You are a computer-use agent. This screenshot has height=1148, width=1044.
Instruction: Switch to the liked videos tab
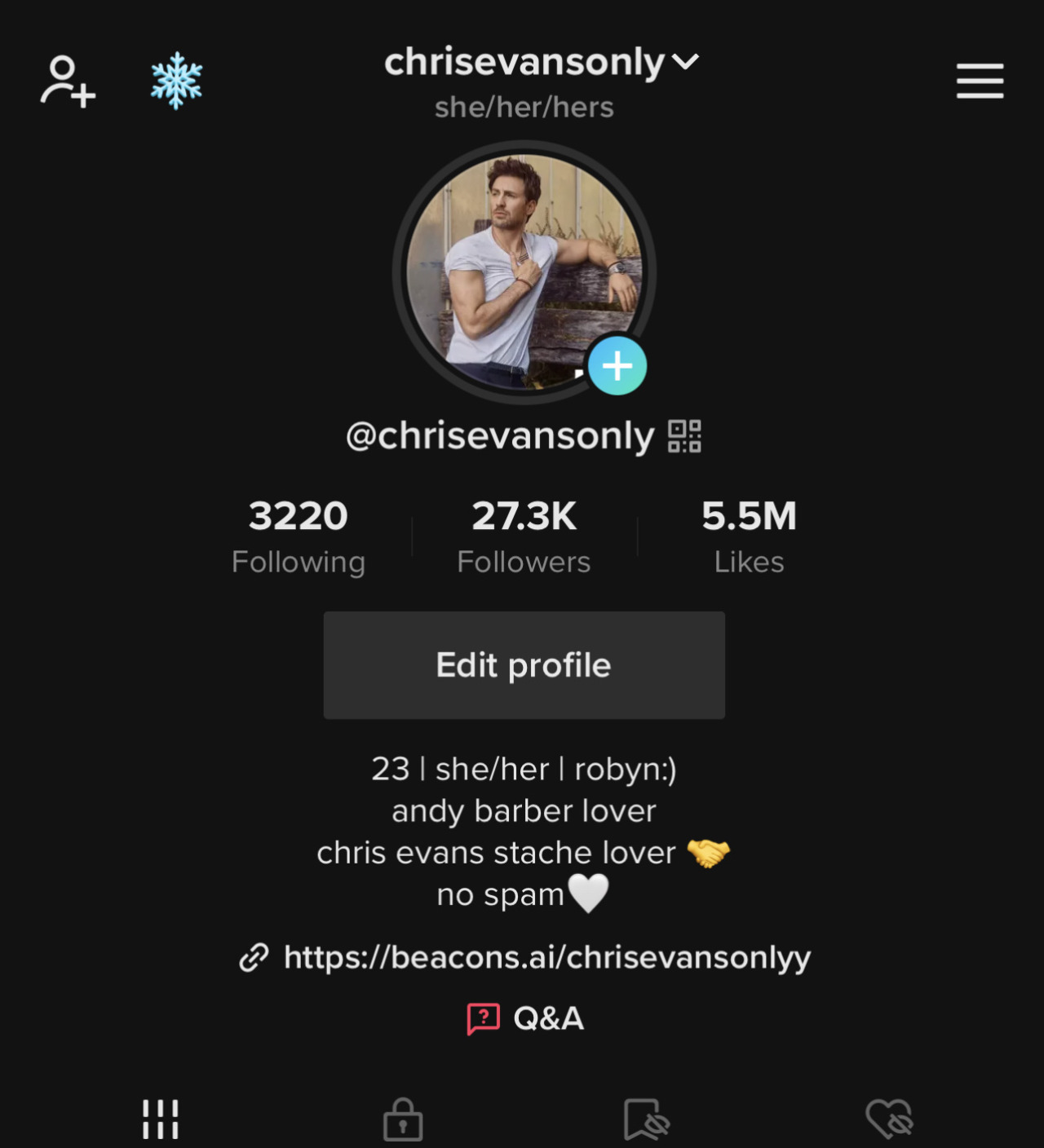click(889, 1119)
